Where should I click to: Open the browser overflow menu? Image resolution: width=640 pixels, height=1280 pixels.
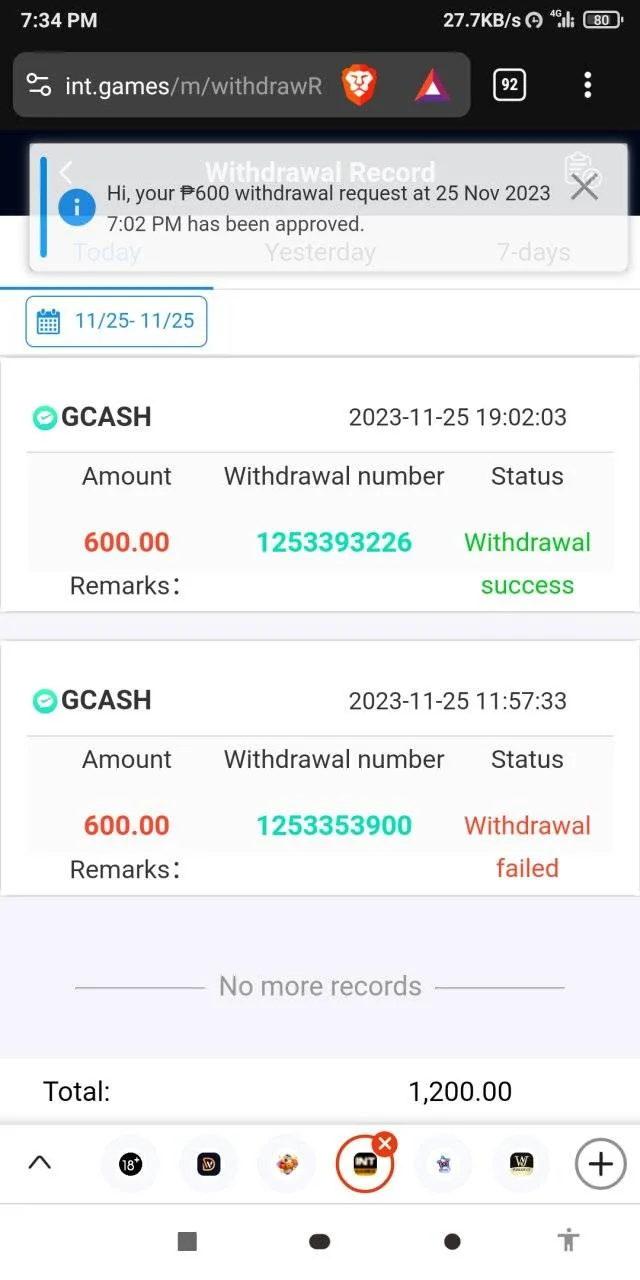[x=587, y=85]
